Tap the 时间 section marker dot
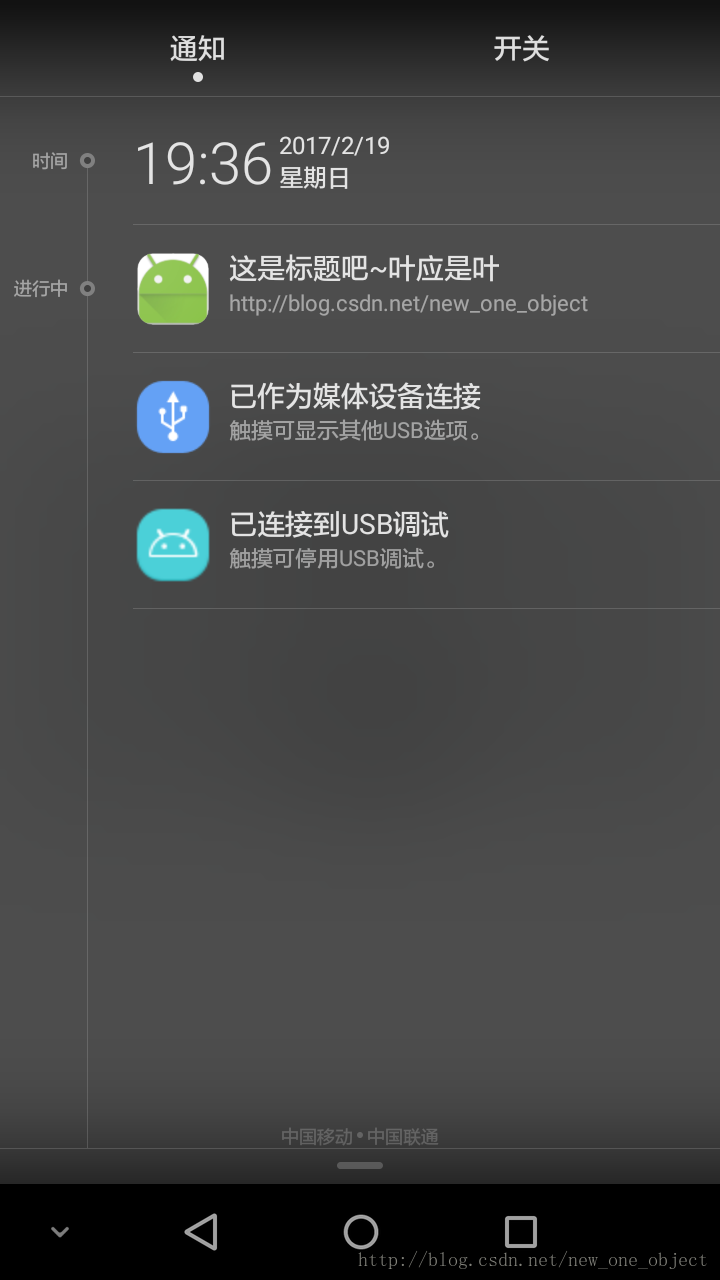The image size is (720, 1280). [86, 160]
